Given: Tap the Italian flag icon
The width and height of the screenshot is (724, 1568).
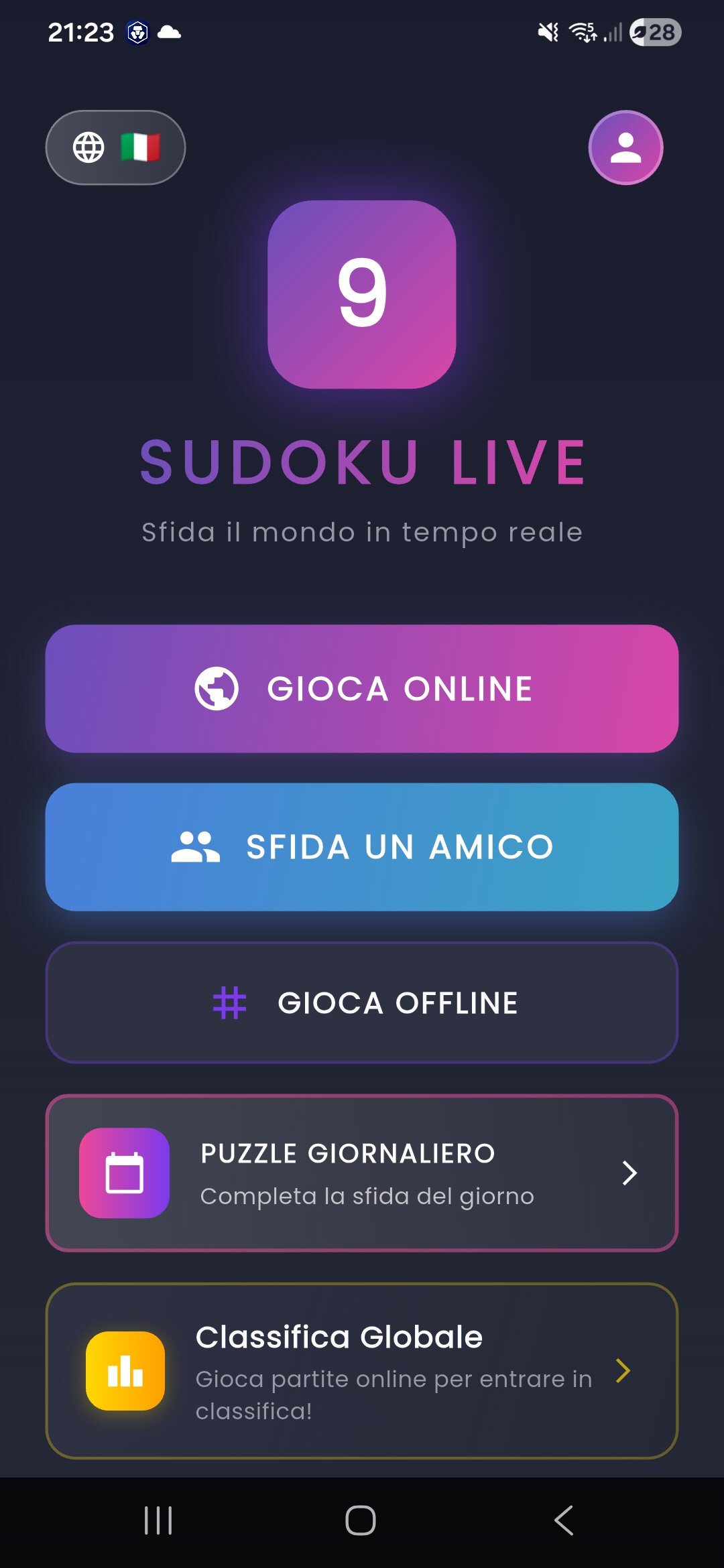Looking at the screenshot, I should pyautogui.click(x=139, y=147).
